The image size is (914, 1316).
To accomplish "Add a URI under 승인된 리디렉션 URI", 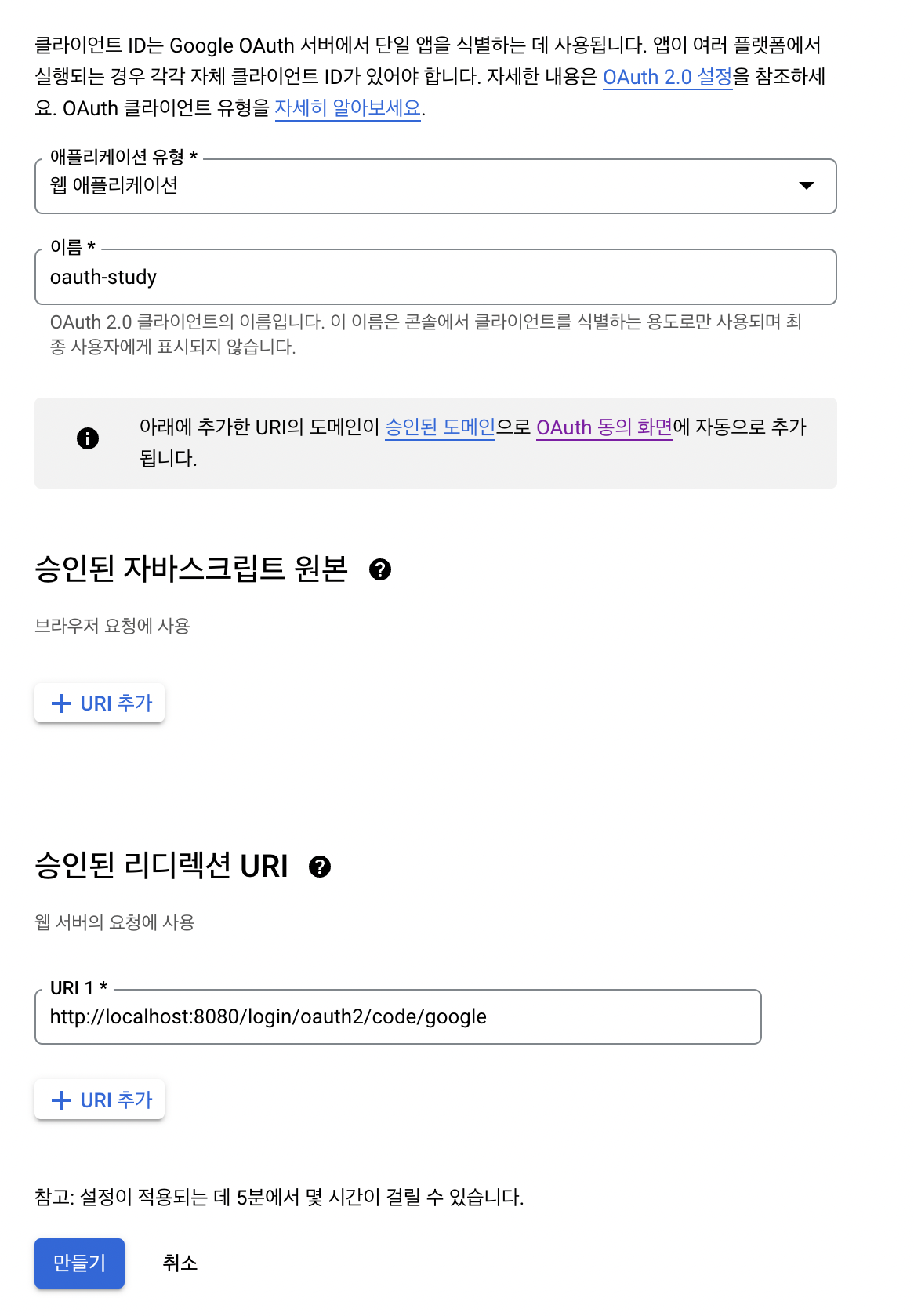I will (x=100, y=1100).
